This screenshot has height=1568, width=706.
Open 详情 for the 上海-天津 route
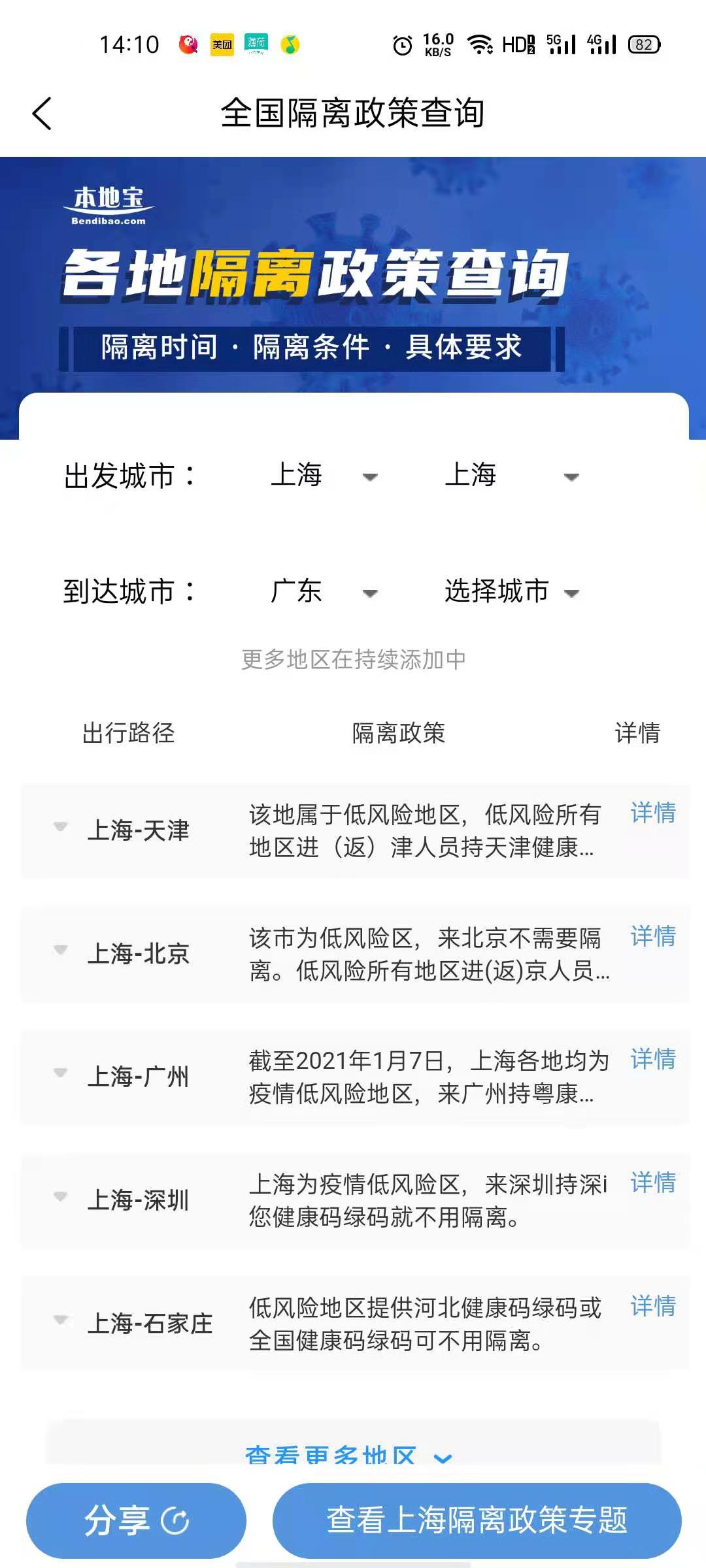(x=652, y=813)
